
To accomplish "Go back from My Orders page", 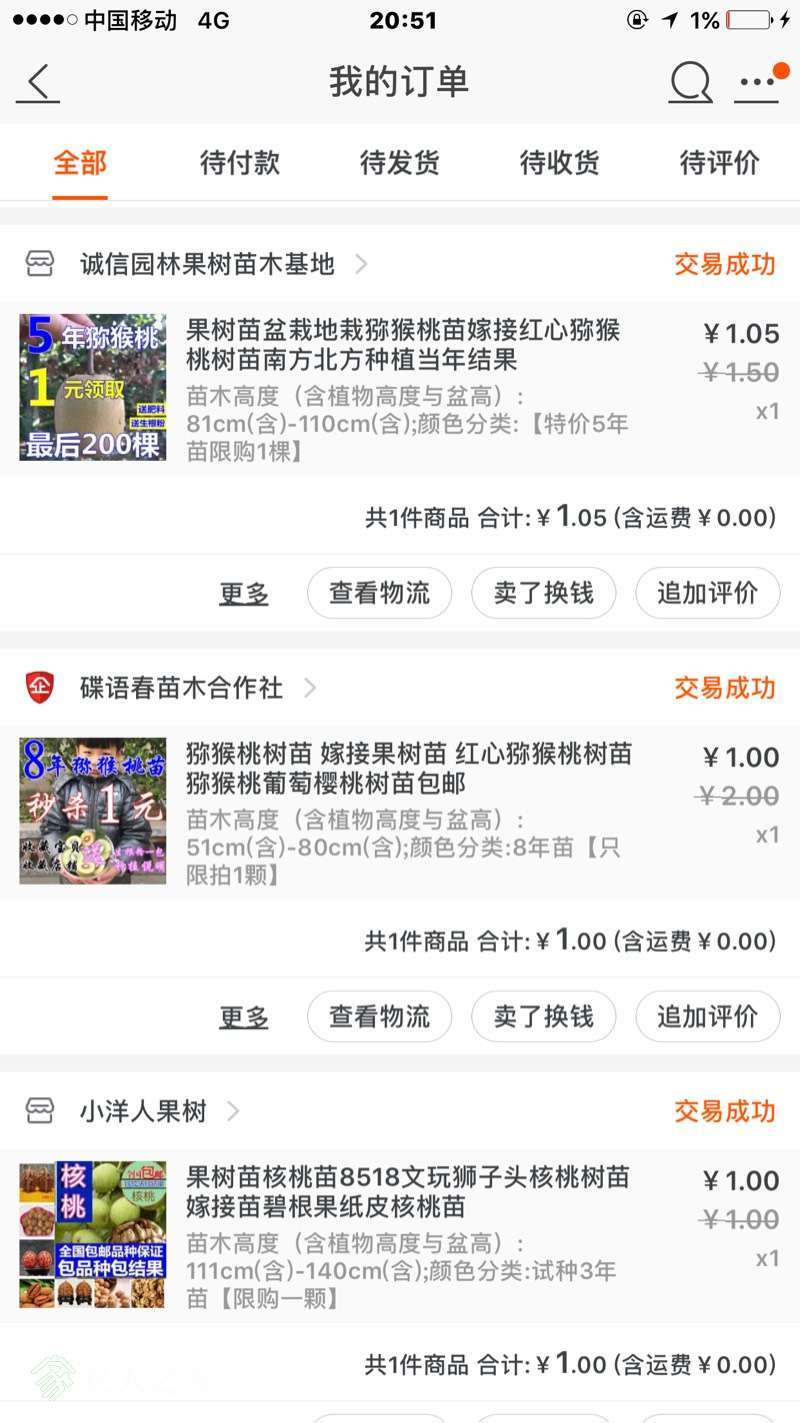I will [38, 83].
